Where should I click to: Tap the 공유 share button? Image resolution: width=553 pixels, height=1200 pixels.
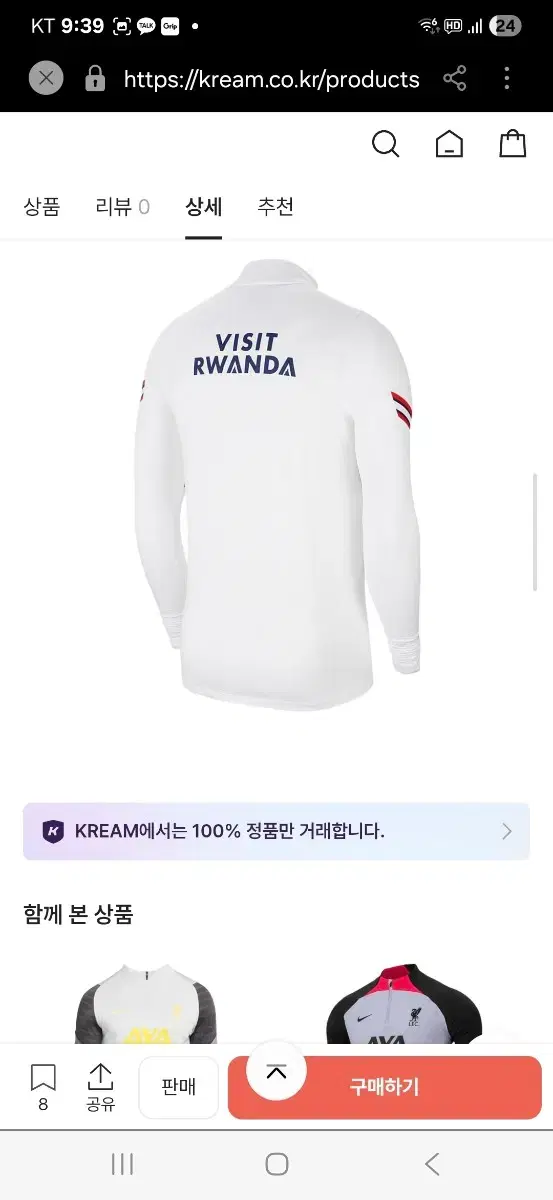click(x=100, y=1088)
